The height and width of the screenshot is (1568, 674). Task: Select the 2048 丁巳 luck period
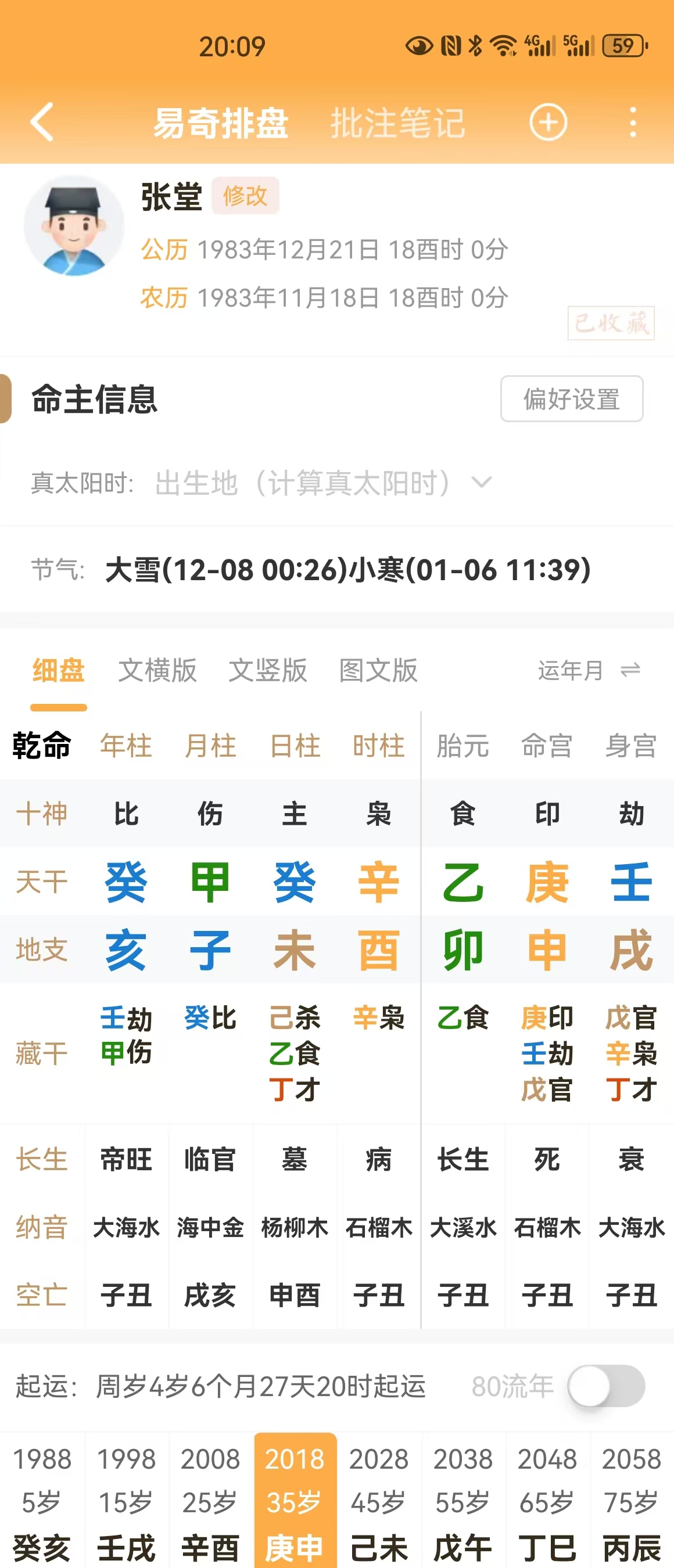547,1502
